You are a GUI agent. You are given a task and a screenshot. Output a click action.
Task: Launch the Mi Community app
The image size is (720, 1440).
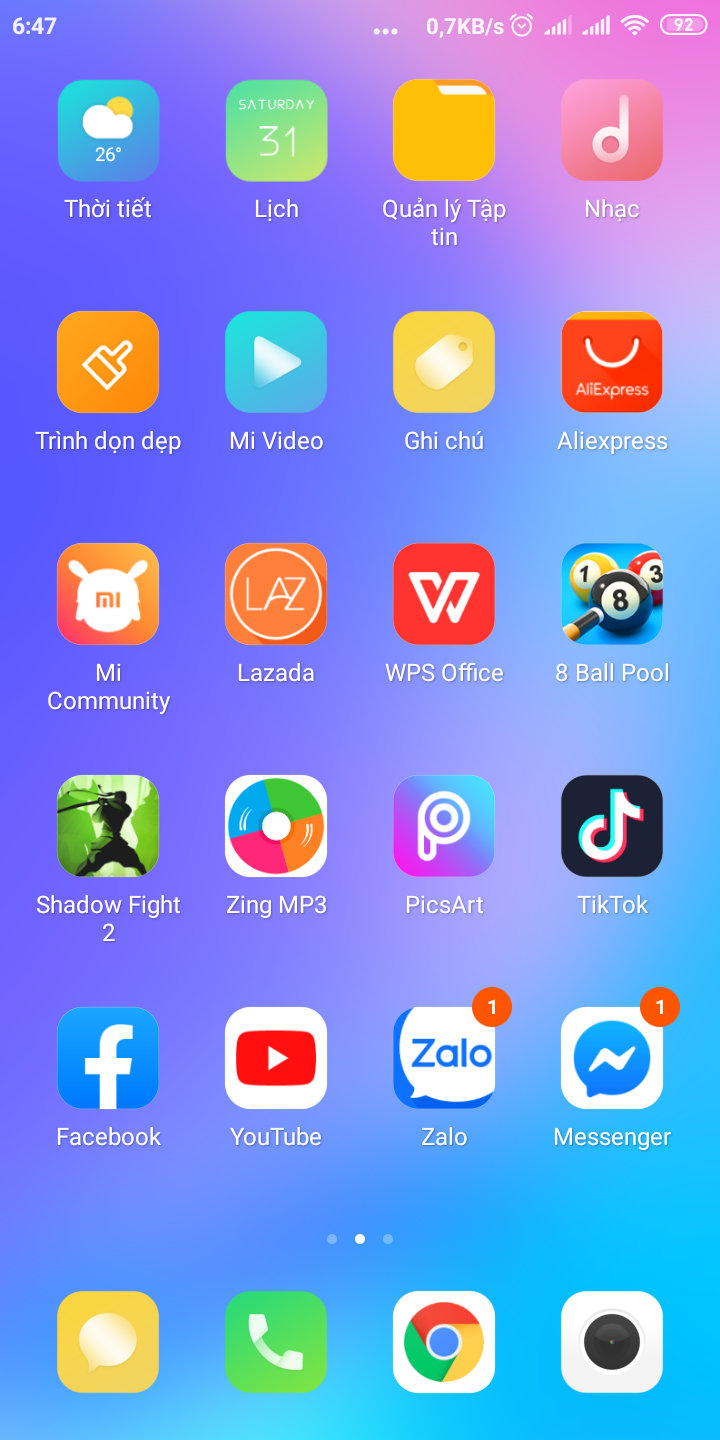click(x=108, y=595)
